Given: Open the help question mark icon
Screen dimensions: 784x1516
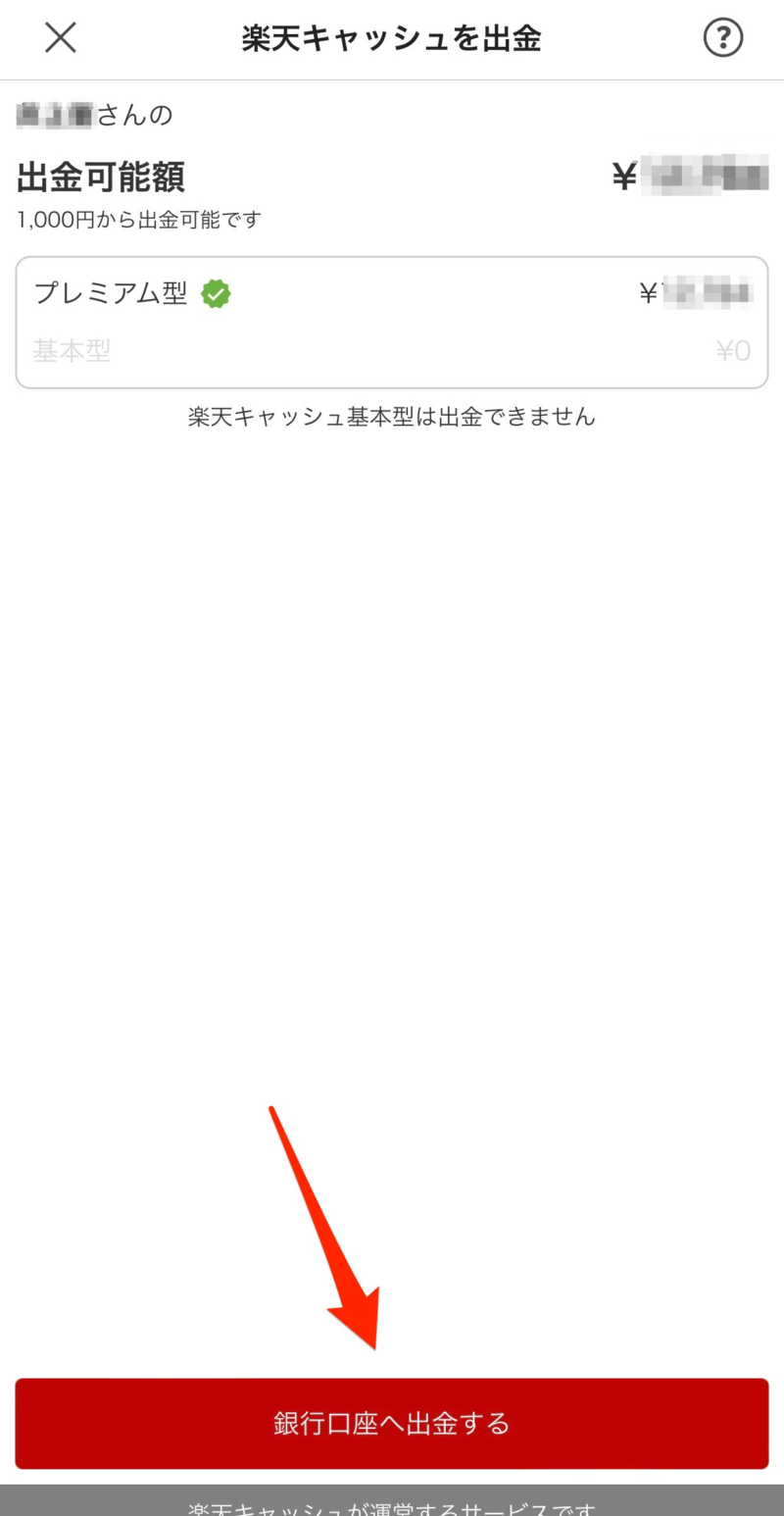Looking at the screenshot, I should click(x=723, y=38).
